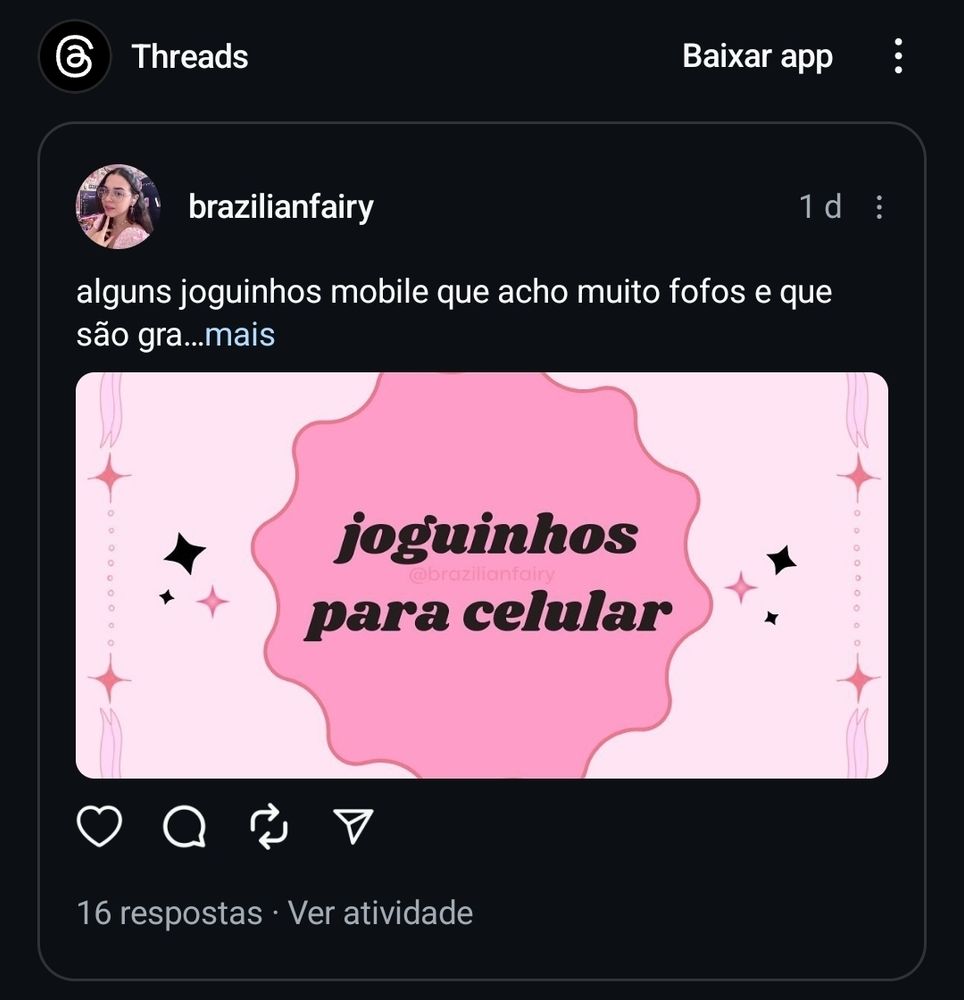This screenshot has height=1000, width=964.
Task: Open the top bar overflow menu
Action: coord(898,57)
